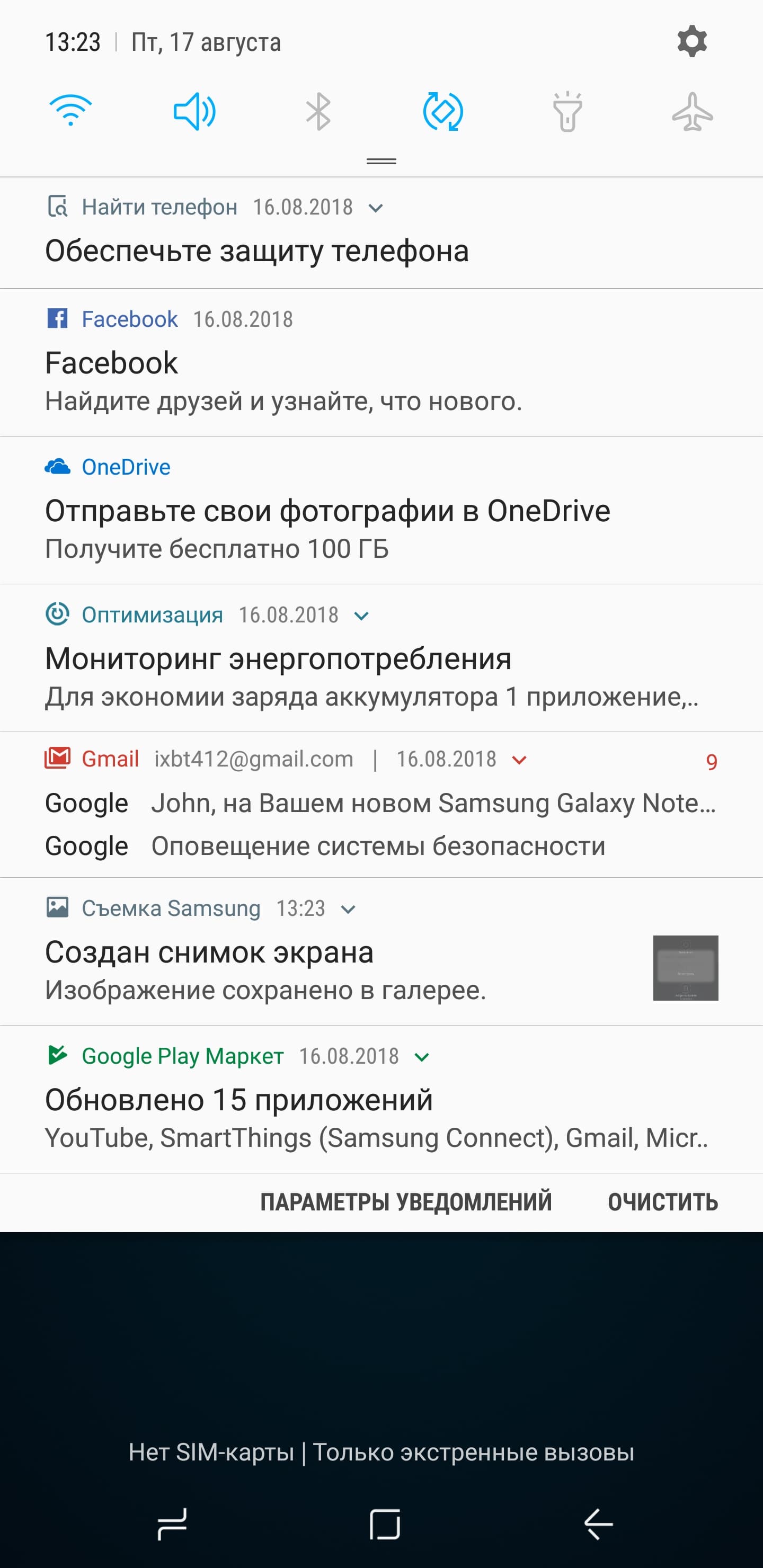Turn on airplane mode
Viewport: 763px width, 1568px height.
(x=692, y=111)
